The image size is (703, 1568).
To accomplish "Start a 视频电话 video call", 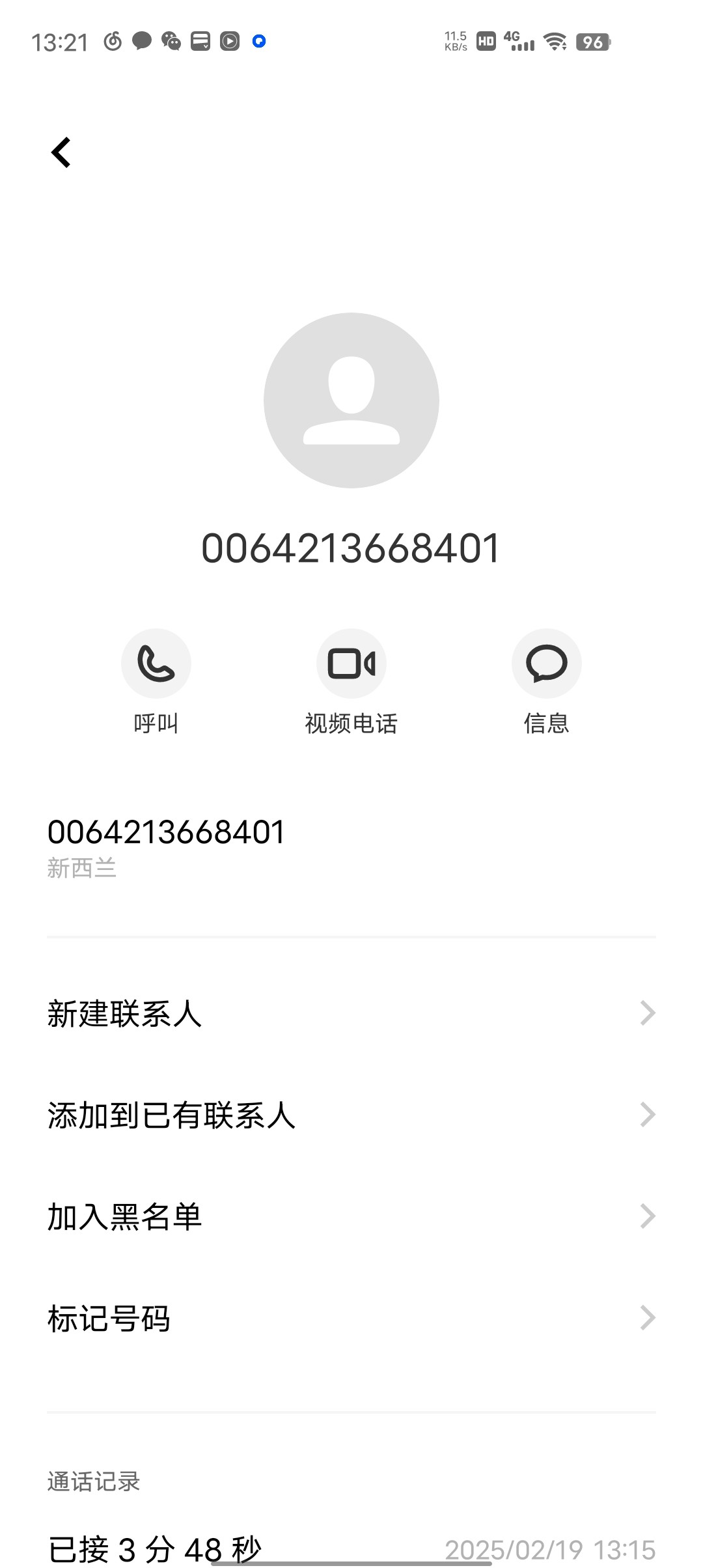I will tap(351, 664).
